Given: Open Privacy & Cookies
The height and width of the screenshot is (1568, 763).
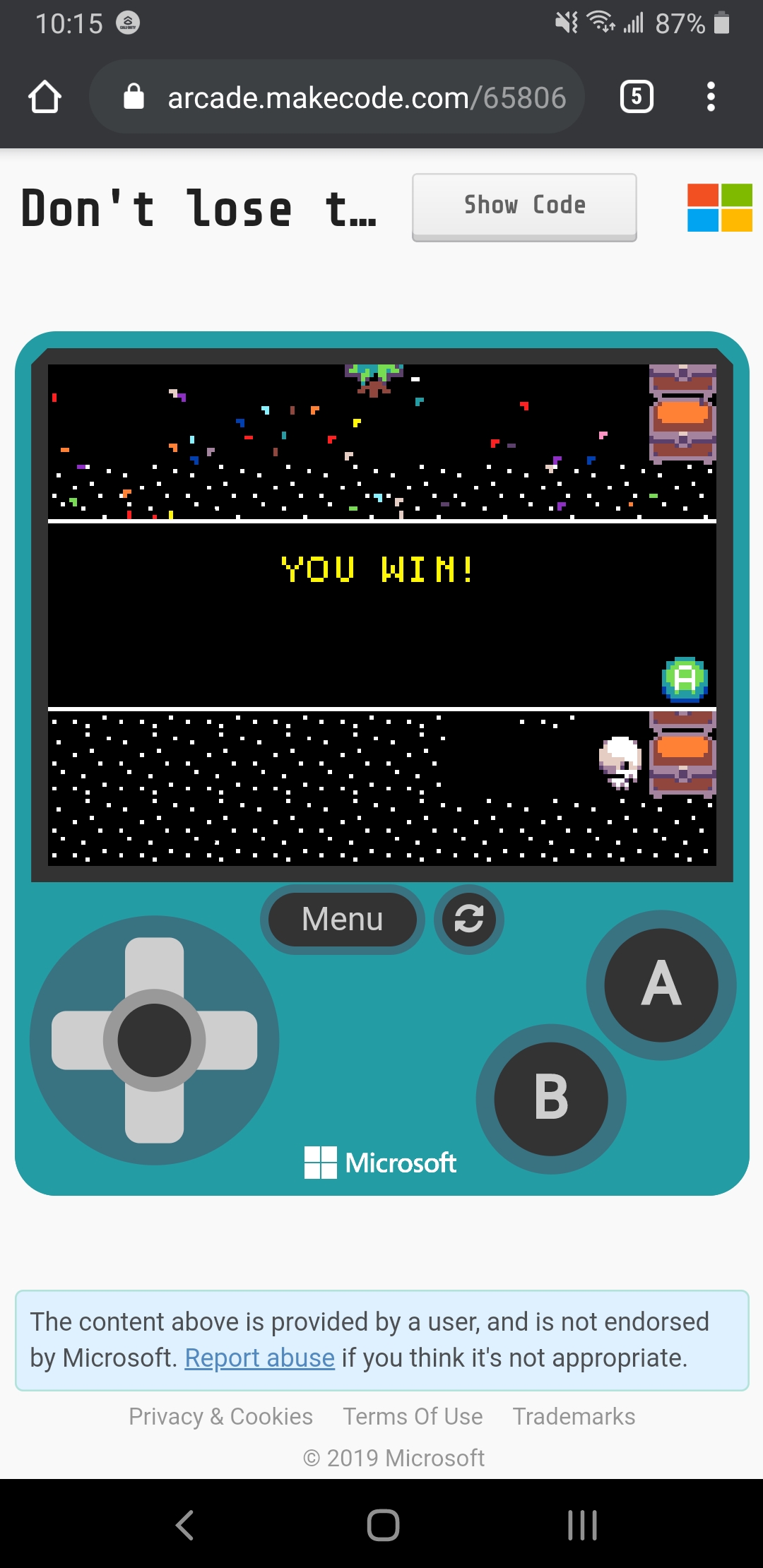Looking at the screenshot, I should click(x=220, y=1416).
